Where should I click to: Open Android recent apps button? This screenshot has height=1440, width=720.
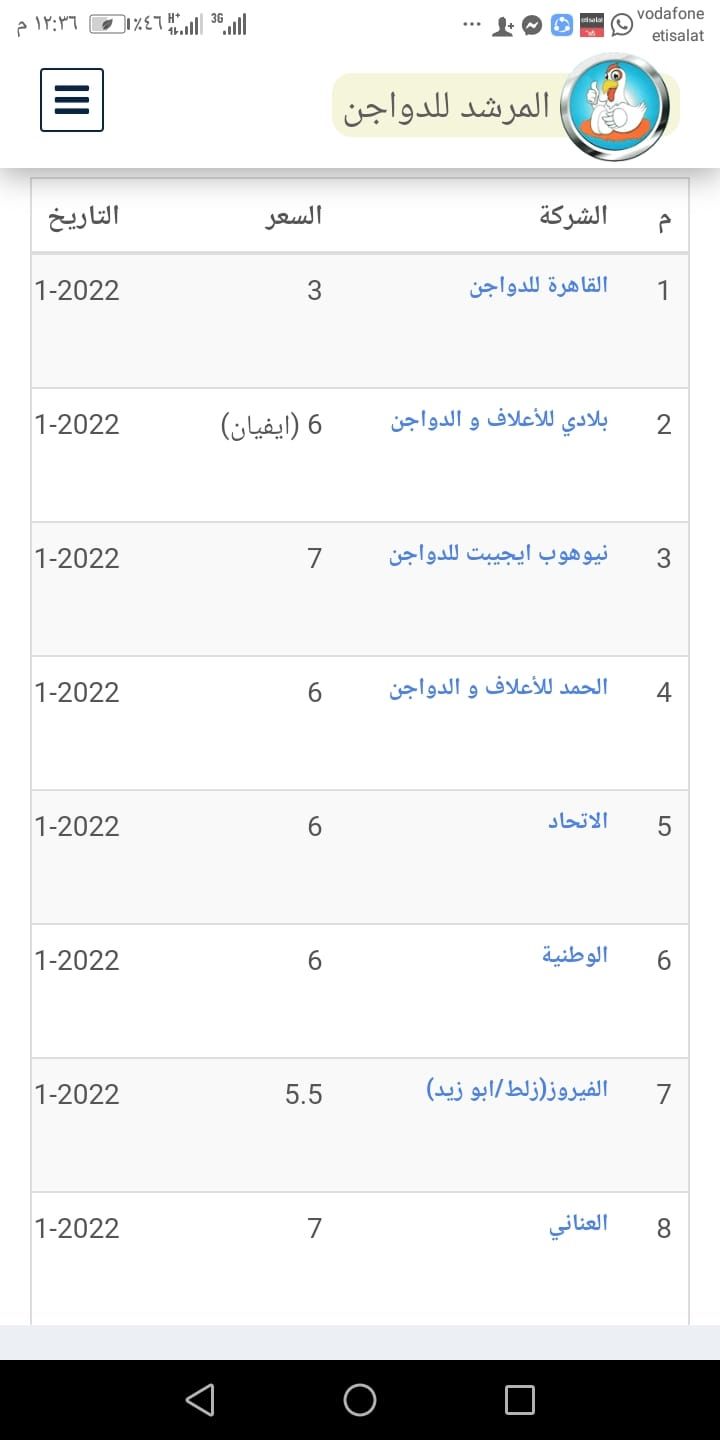519,1400
